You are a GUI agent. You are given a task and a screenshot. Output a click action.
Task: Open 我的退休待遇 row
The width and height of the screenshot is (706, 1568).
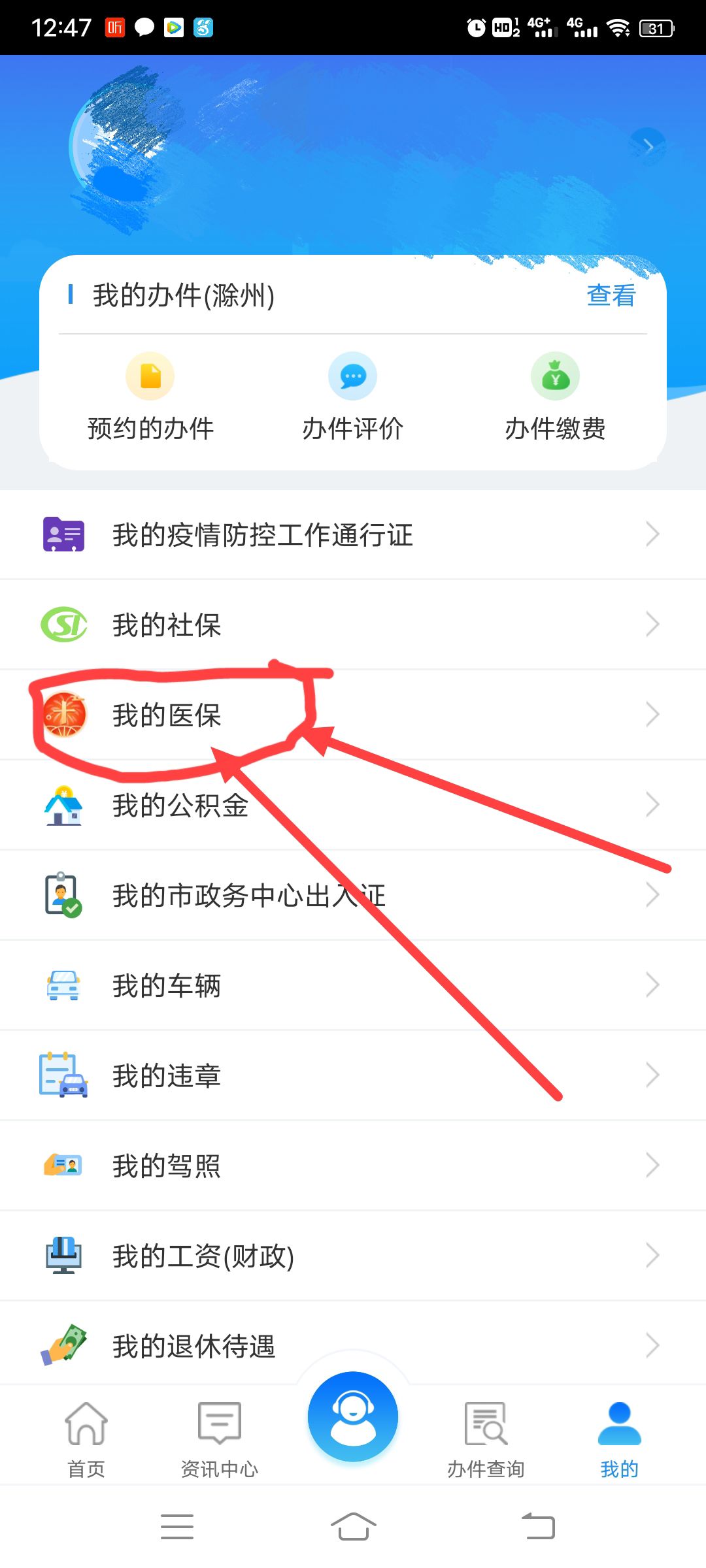(x=353, y=1345)
